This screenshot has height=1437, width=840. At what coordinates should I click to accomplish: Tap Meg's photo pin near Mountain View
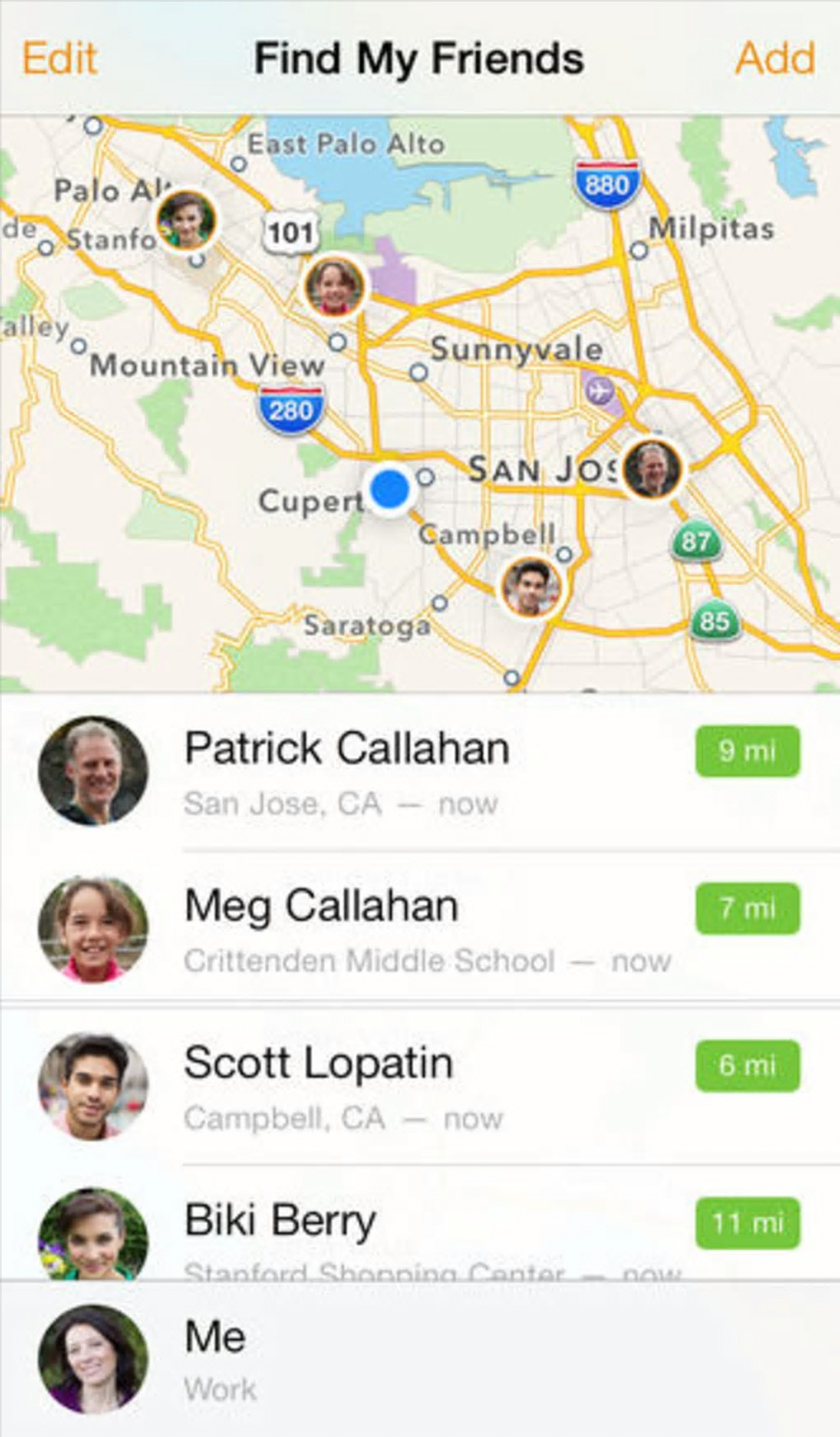[x=334, y=286]
